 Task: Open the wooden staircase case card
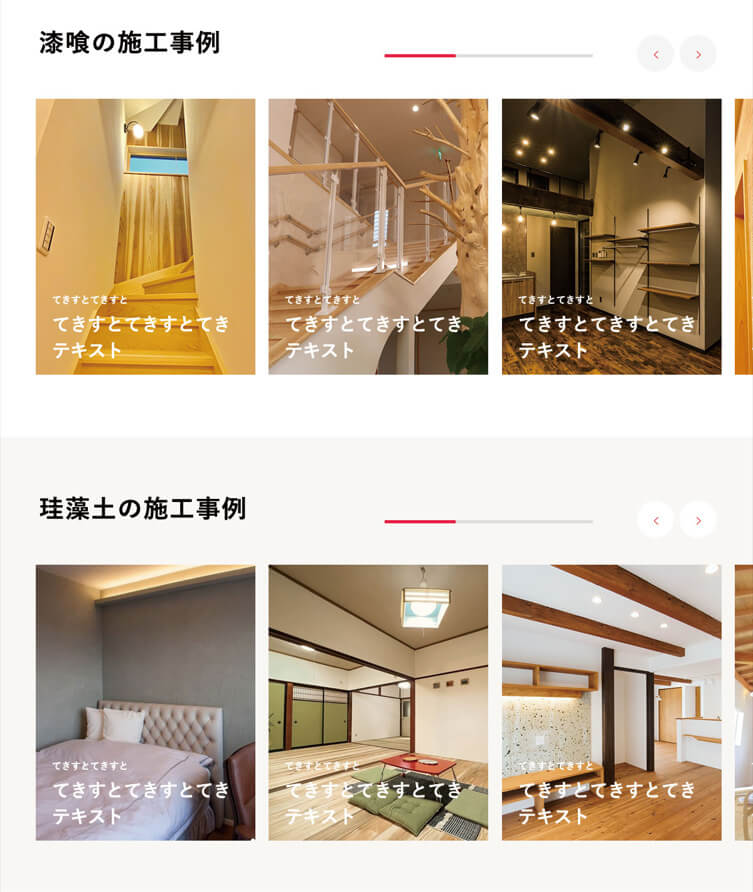click(x=145, y=237)
